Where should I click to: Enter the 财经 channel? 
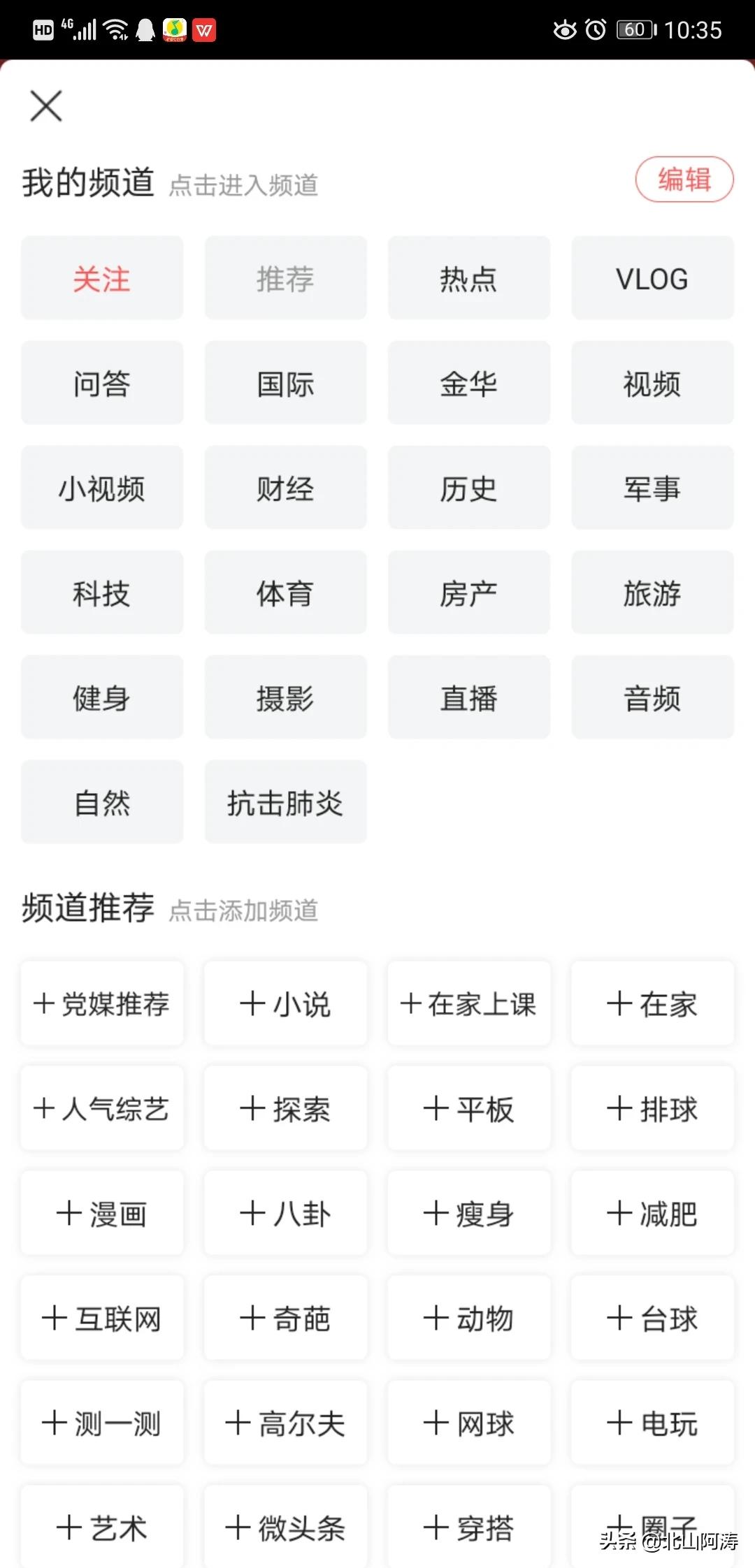[285, 488]
